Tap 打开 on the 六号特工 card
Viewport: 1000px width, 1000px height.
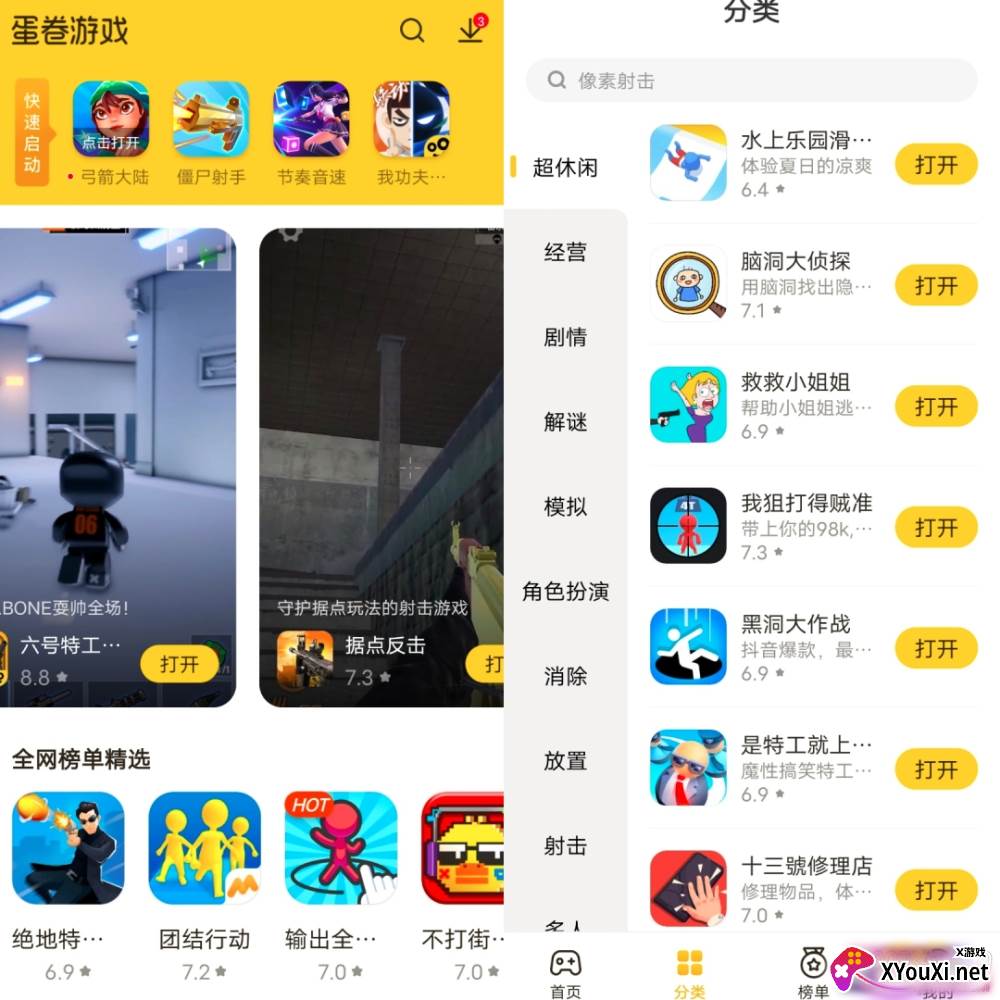180,664
